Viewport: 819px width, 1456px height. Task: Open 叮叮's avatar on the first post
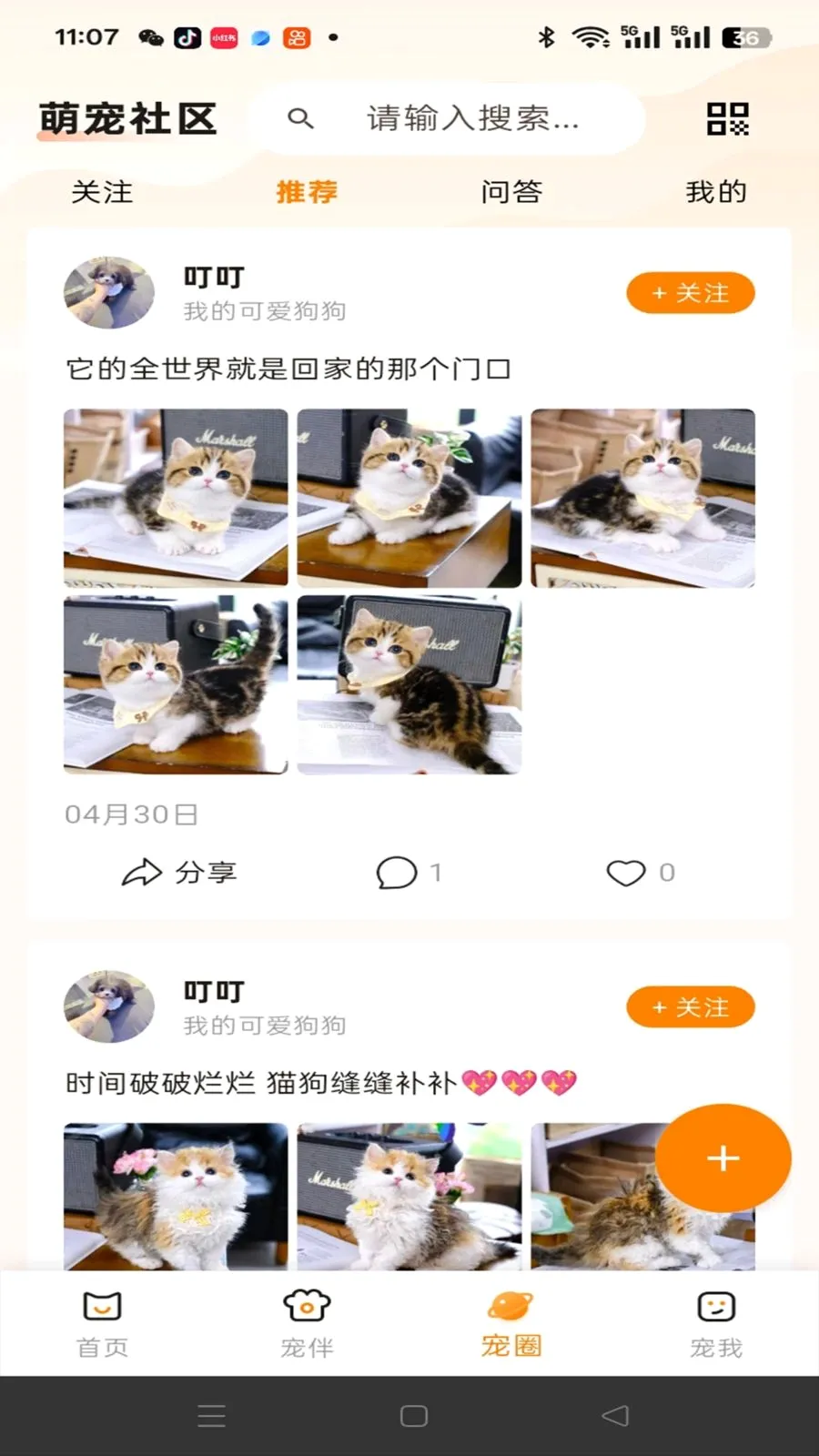109,292
